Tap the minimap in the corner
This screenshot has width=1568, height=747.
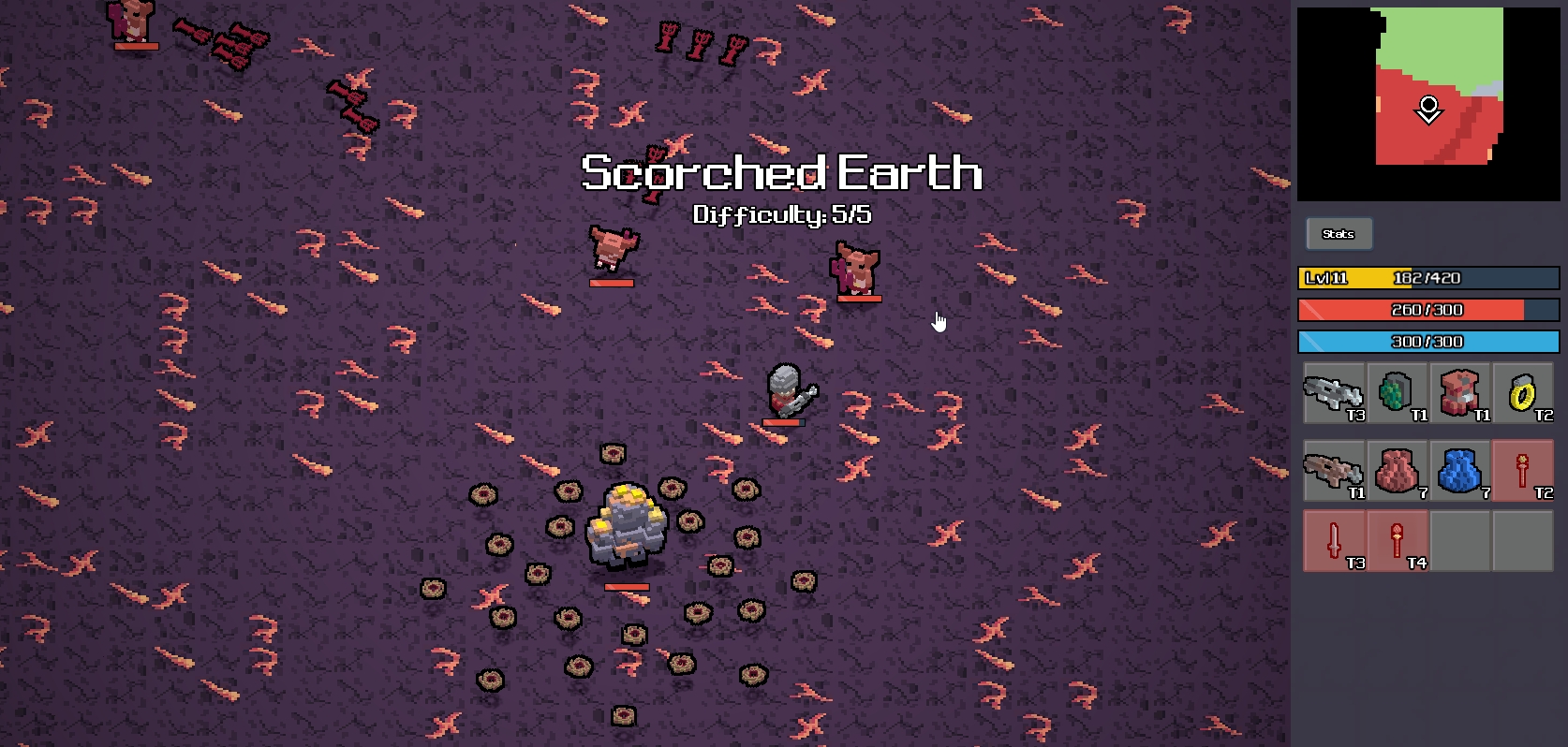click(x=1428, y=104)
